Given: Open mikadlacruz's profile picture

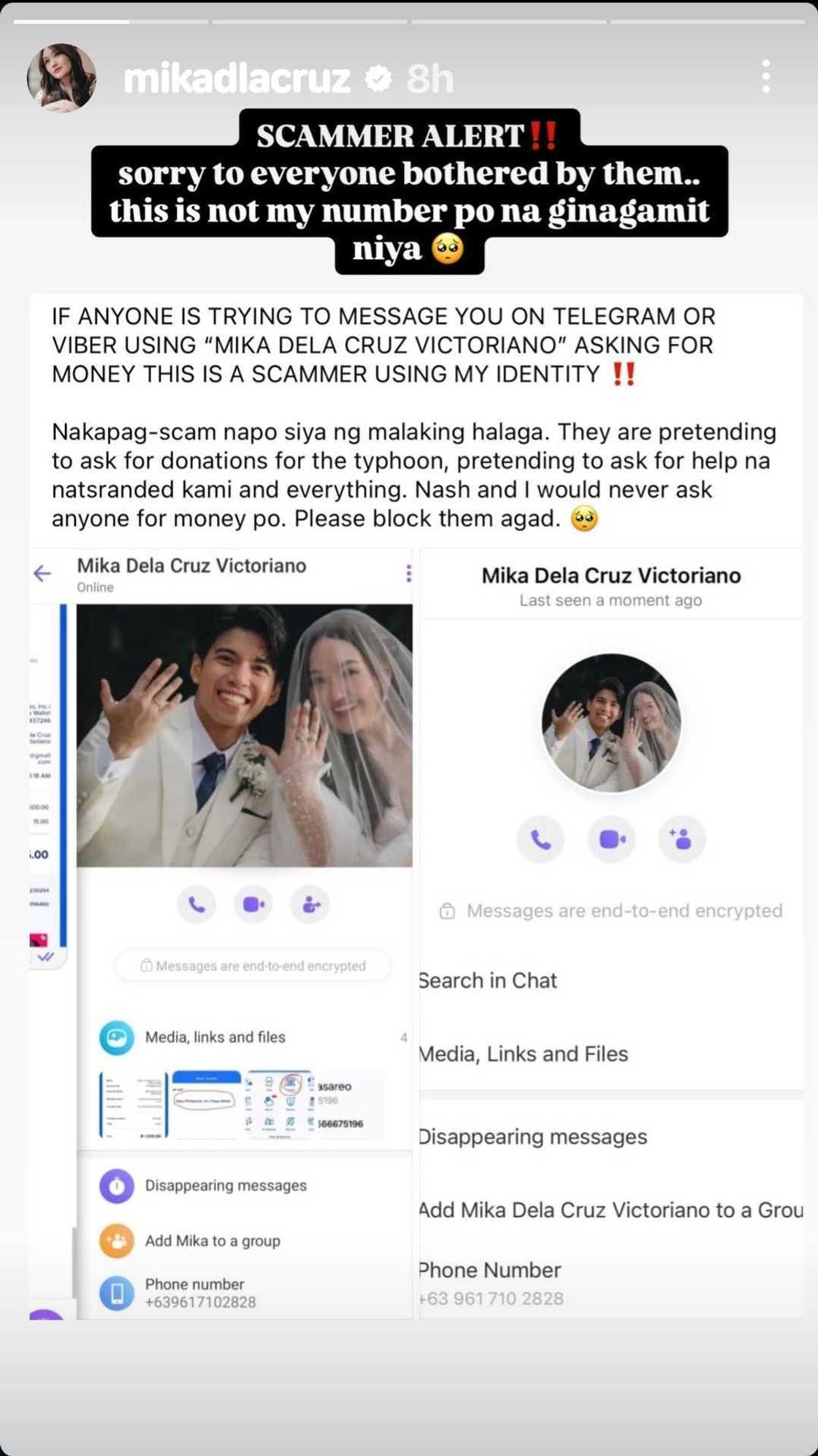Looking at the screenshot, I should [61, 78].
